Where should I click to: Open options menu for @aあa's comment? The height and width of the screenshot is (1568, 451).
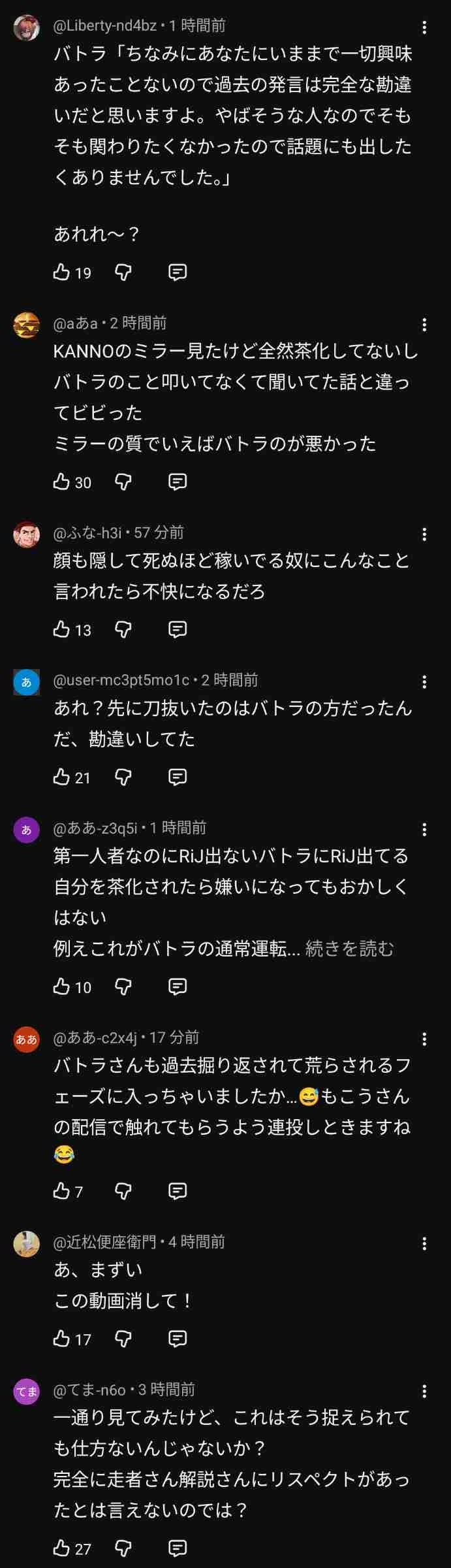point(424,325)
